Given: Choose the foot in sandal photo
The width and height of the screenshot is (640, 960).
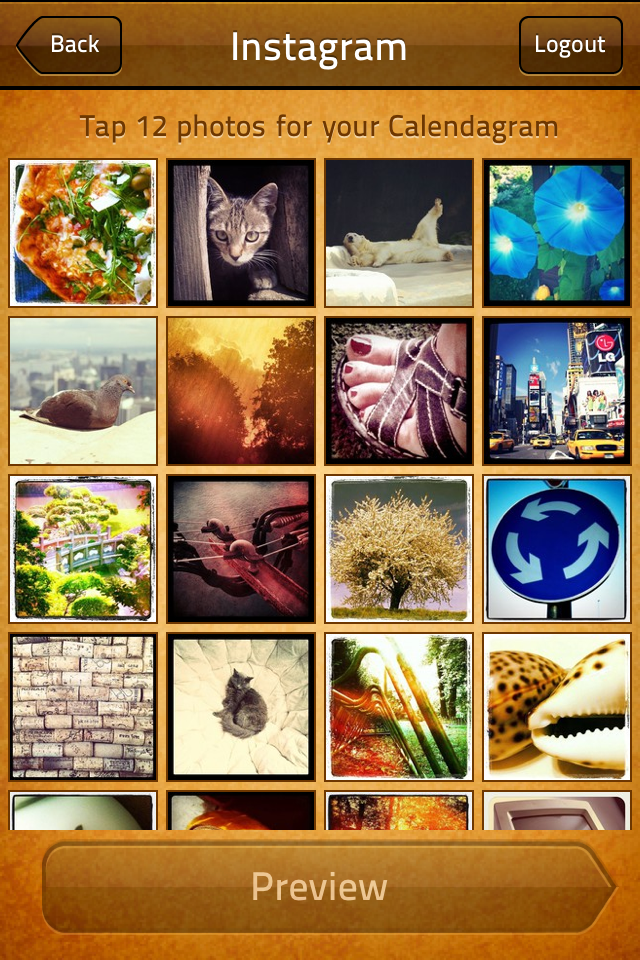Looking at the screenshot, I should (399, 391).
